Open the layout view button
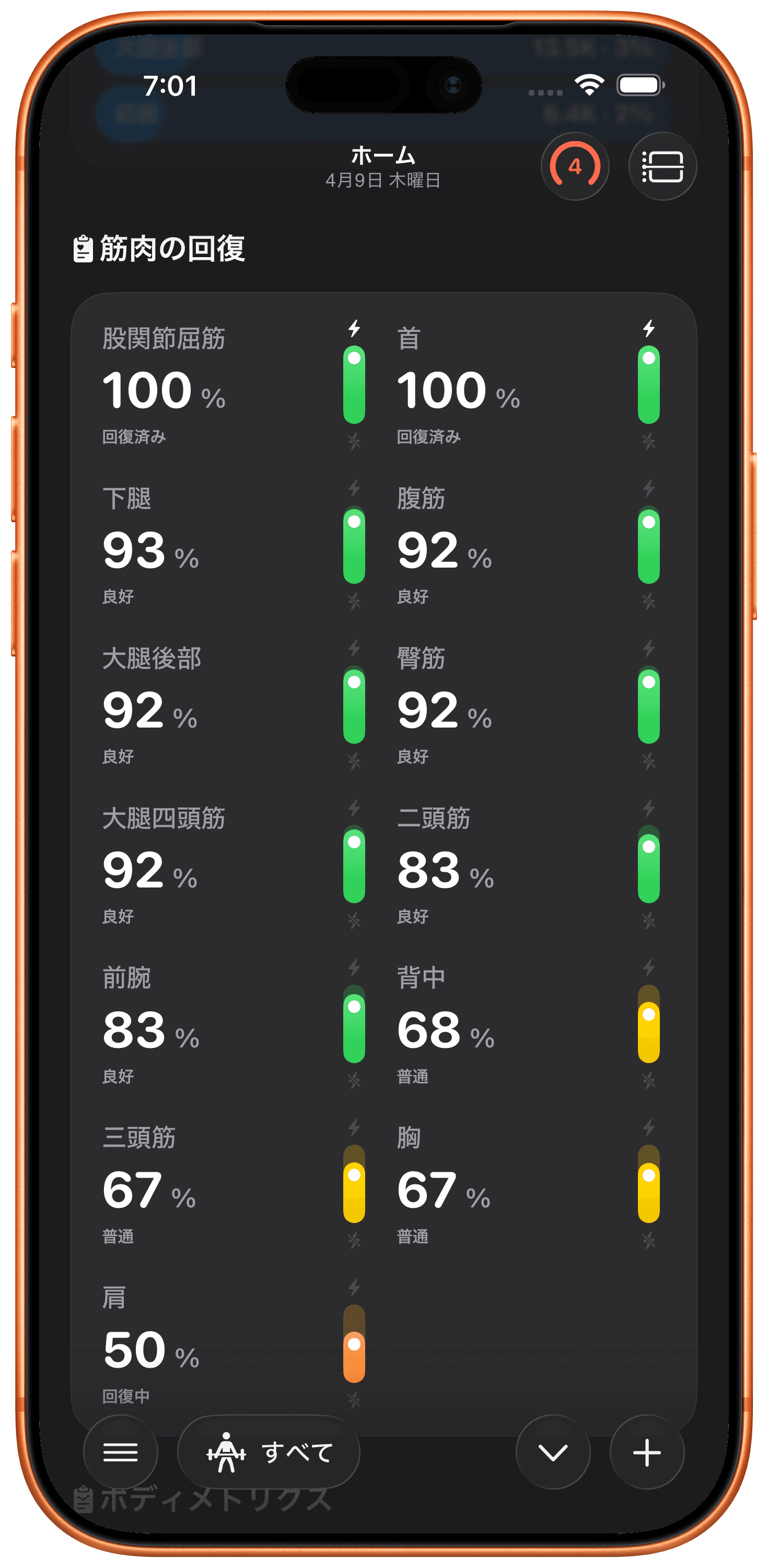The image size is (768, 1568). (x=662, y=166)
